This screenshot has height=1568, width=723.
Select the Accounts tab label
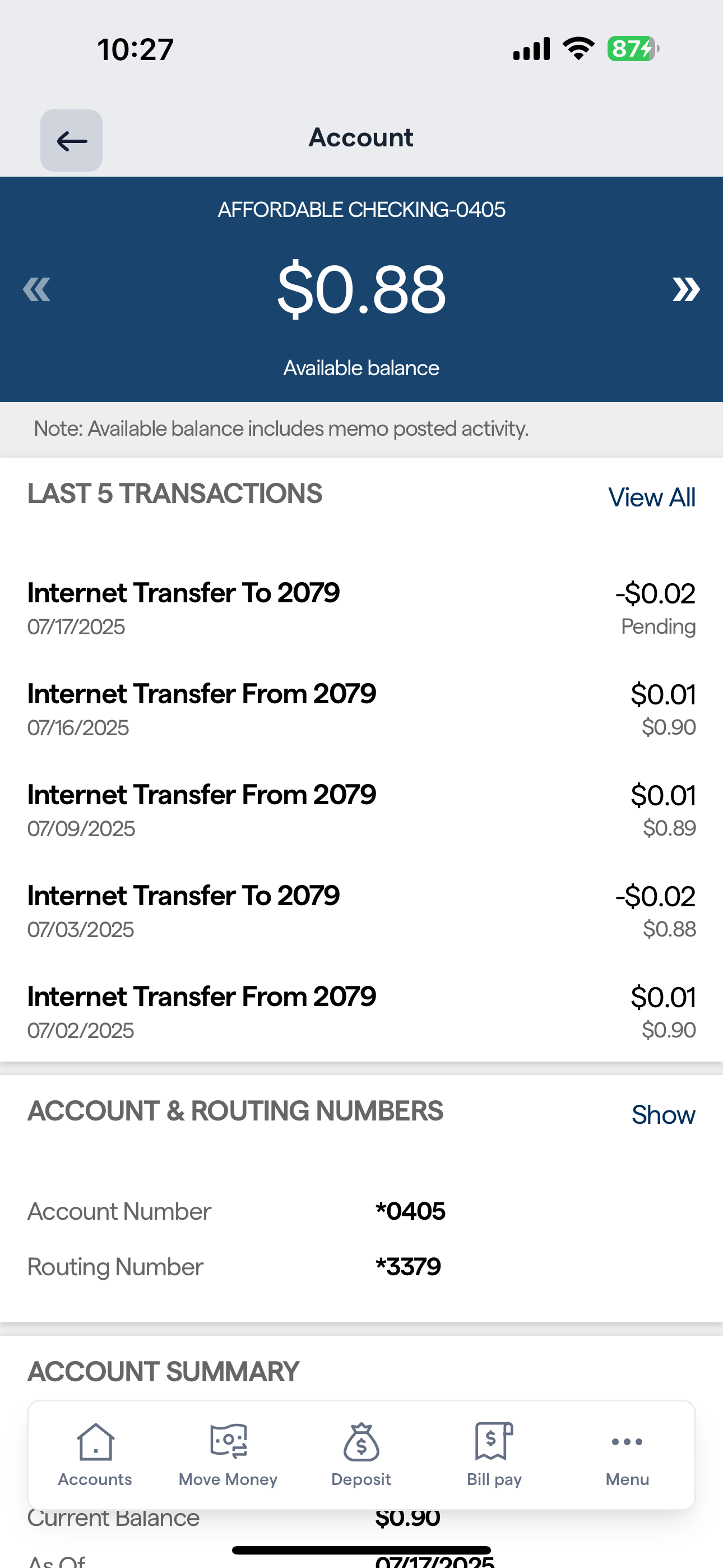coord(94,1479)
